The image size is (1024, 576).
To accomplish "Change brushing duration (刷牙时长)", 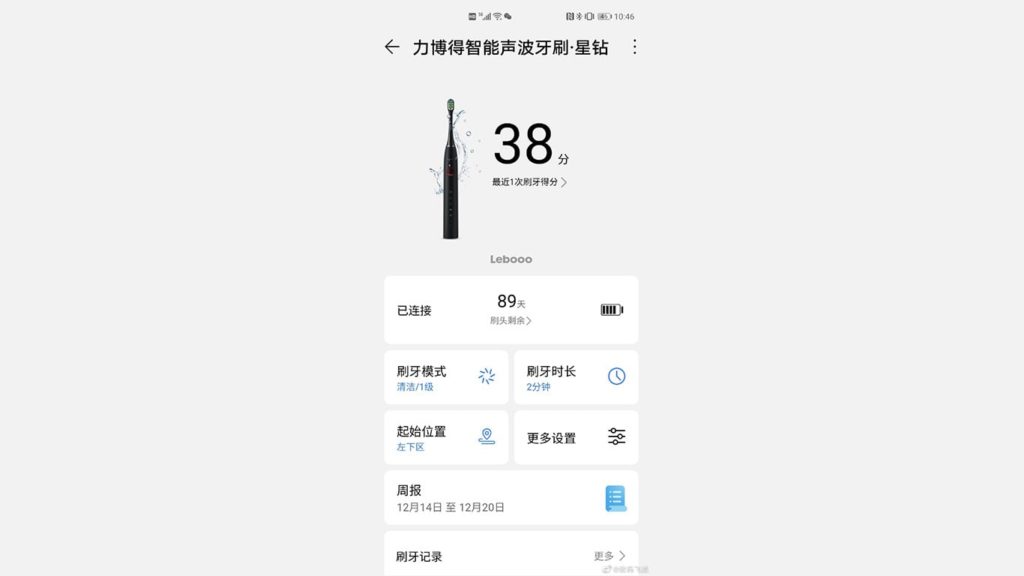I will [575, 377].
